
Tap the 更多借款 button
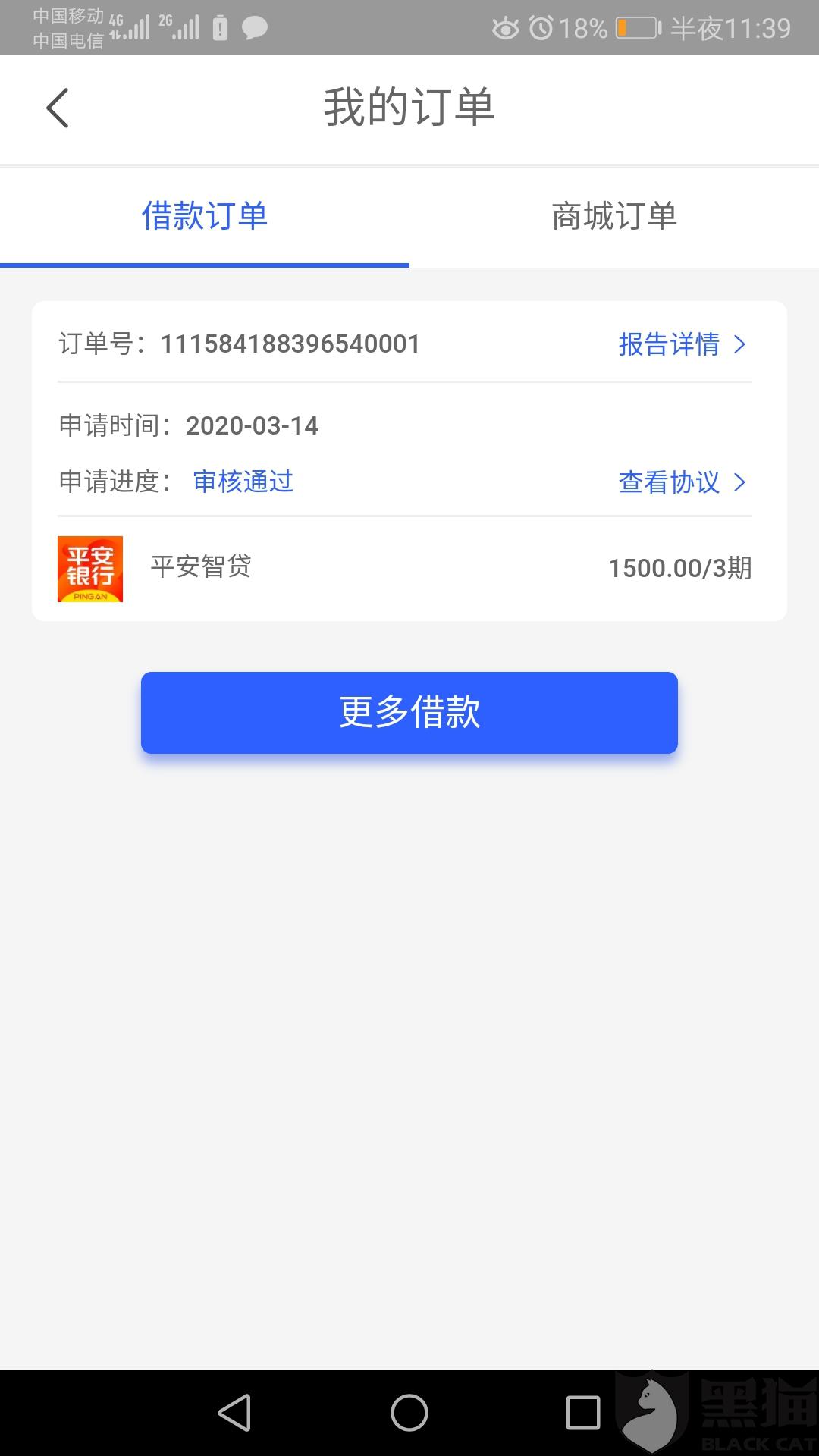pos(409,713)
